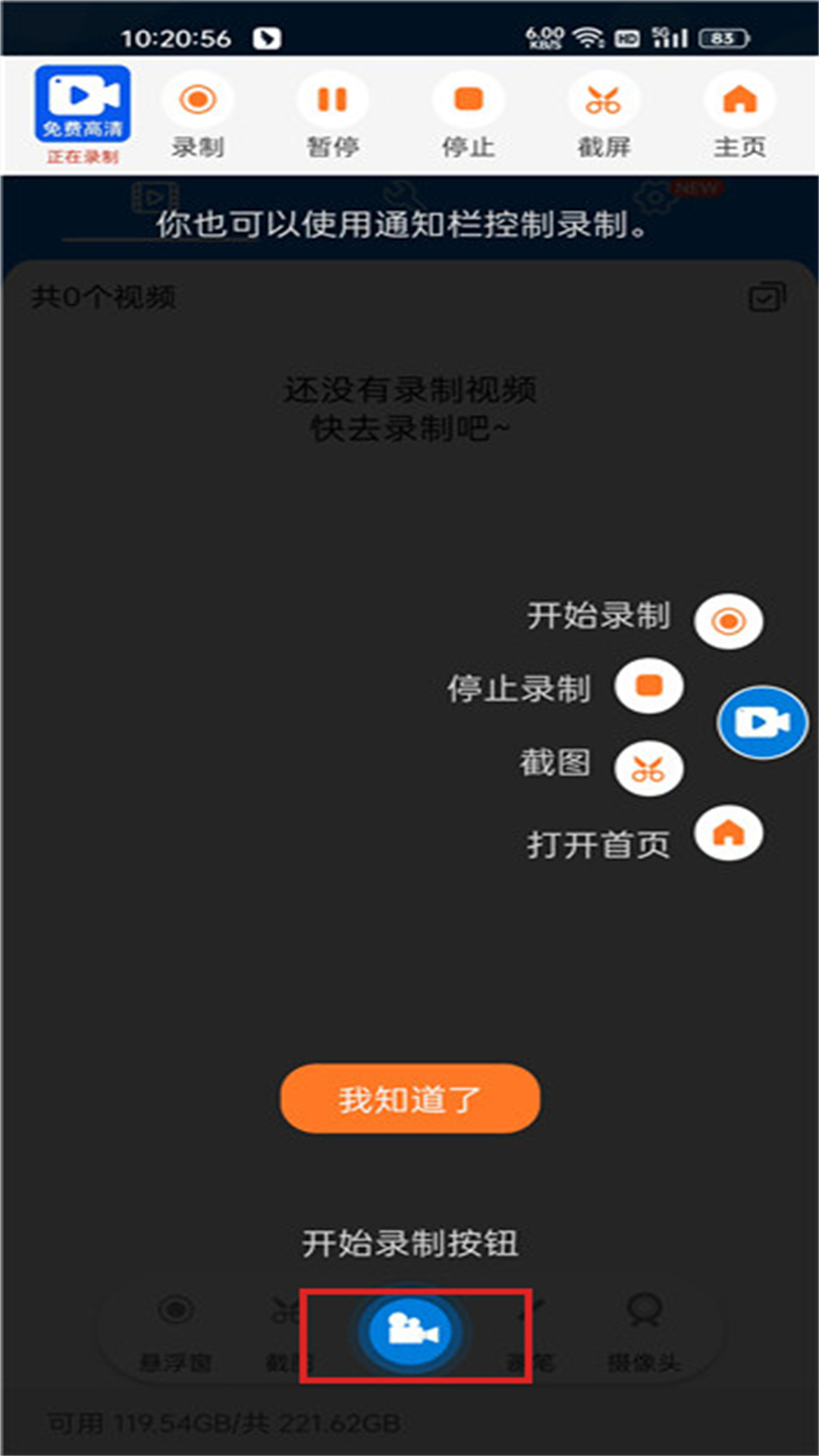Tap the 我知道了 button
This screenshot has height=1456, width=819.
tap(410, 1098)
